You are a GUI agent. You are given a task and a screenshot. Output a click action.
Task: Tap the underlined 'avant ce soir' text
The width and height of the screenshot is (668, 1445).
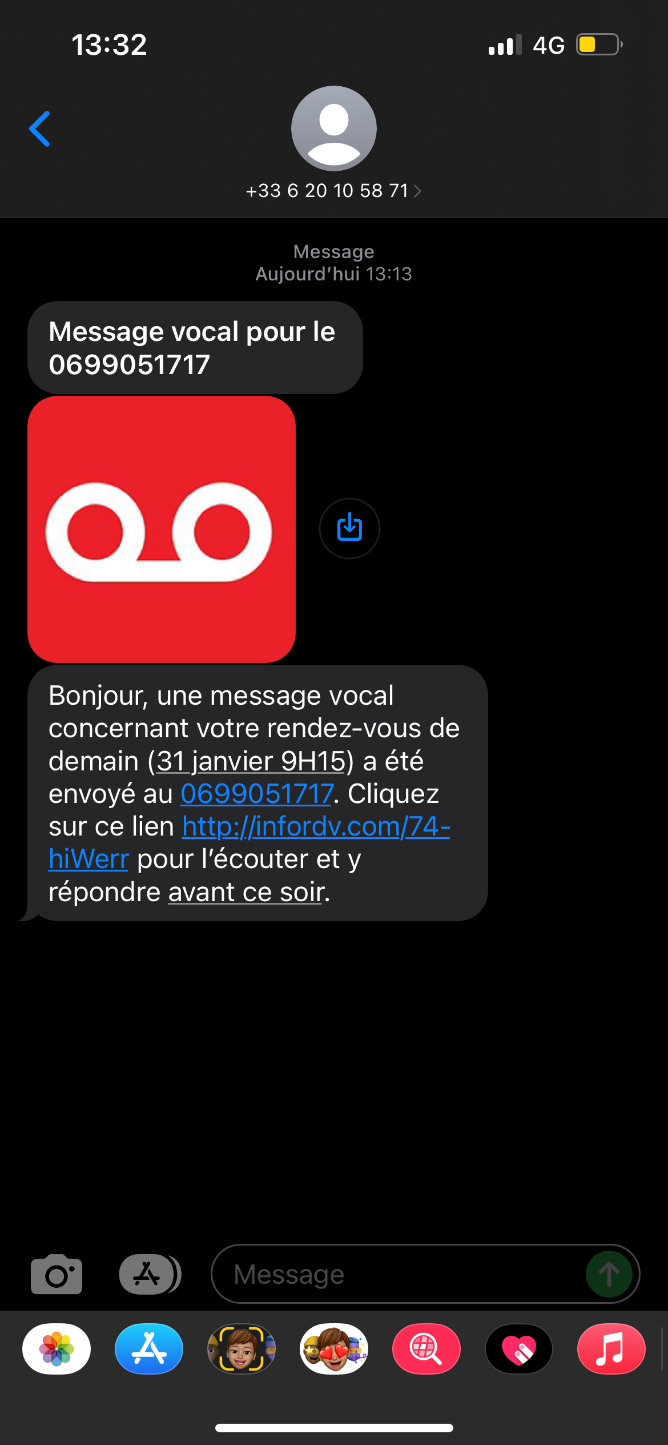tap(246, 891)
